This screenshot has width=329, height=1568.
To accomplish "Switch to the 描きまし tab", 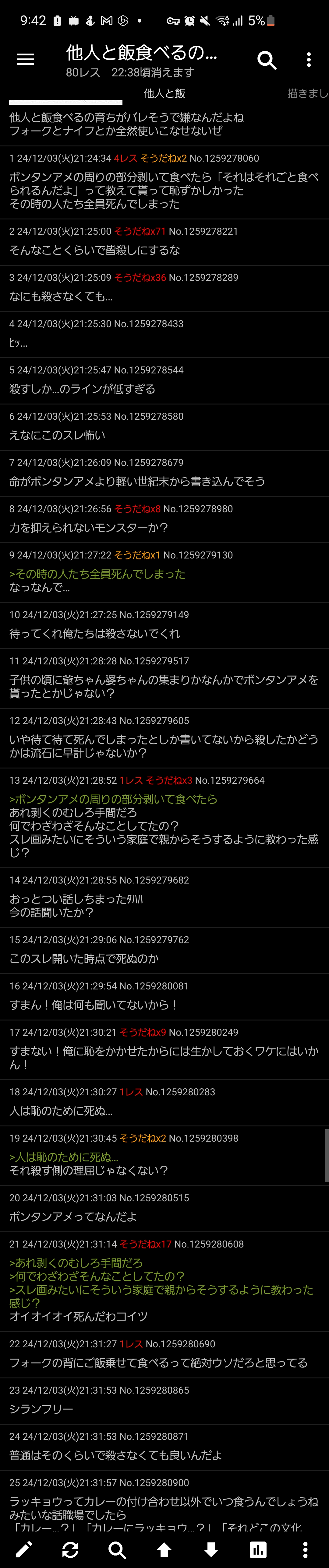I will click(308, 93).
